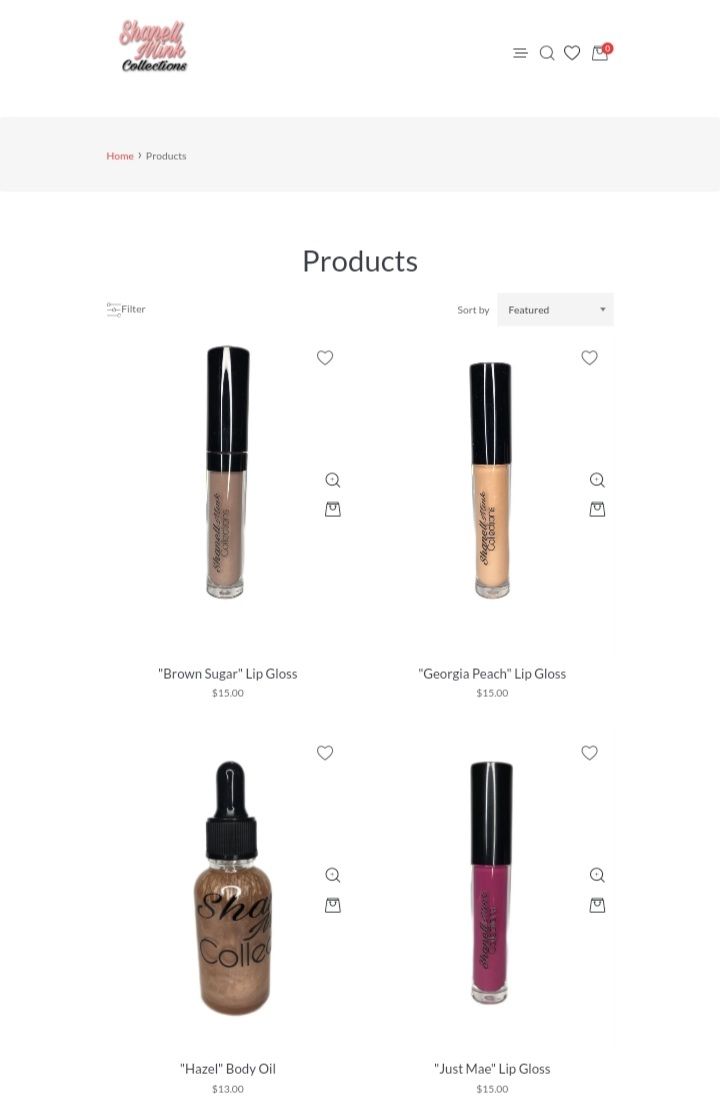Open the Filter options
The height and width of the screenshot is (1096, 720).
(x=127, y=309)
